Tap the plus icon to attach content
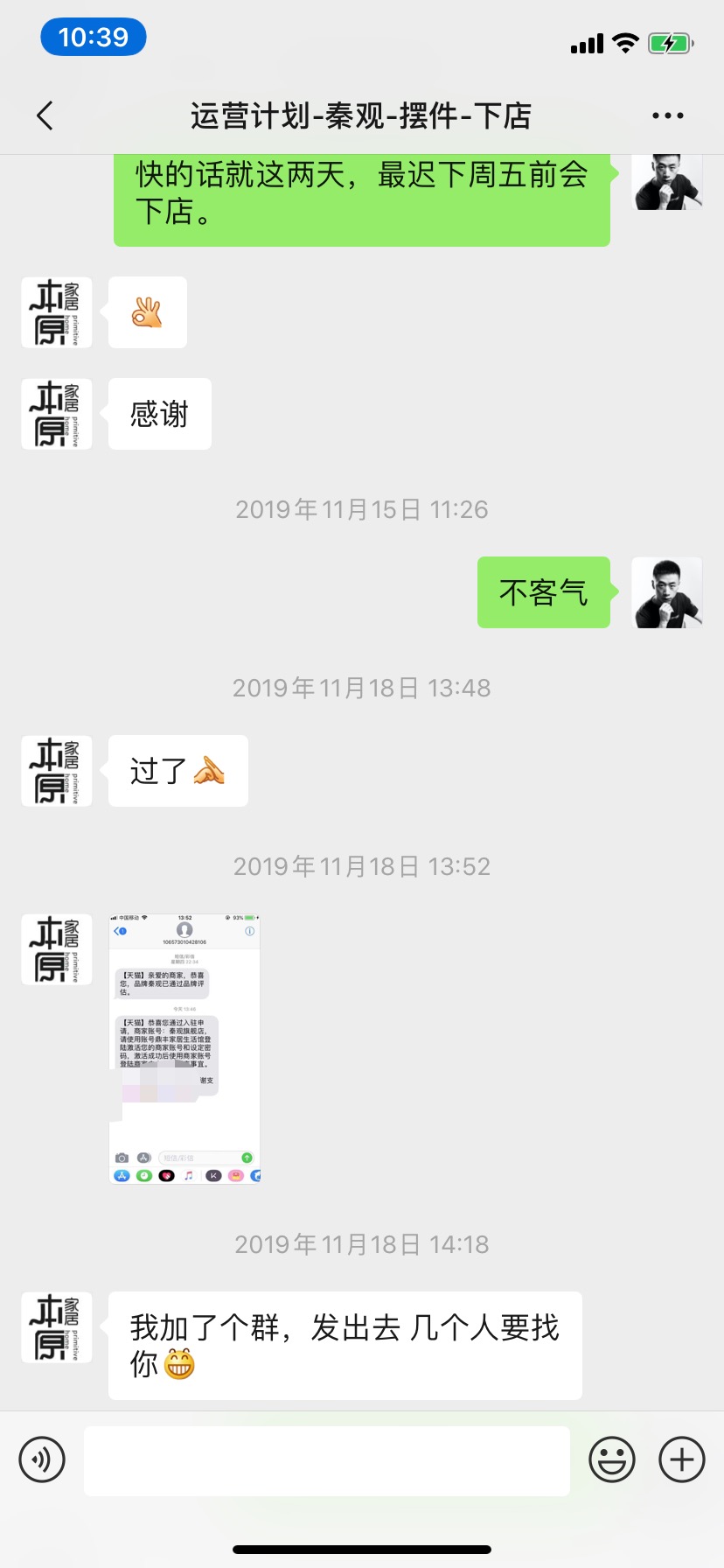This screenshot has width=724, height=1568. tap(680, 1459)
